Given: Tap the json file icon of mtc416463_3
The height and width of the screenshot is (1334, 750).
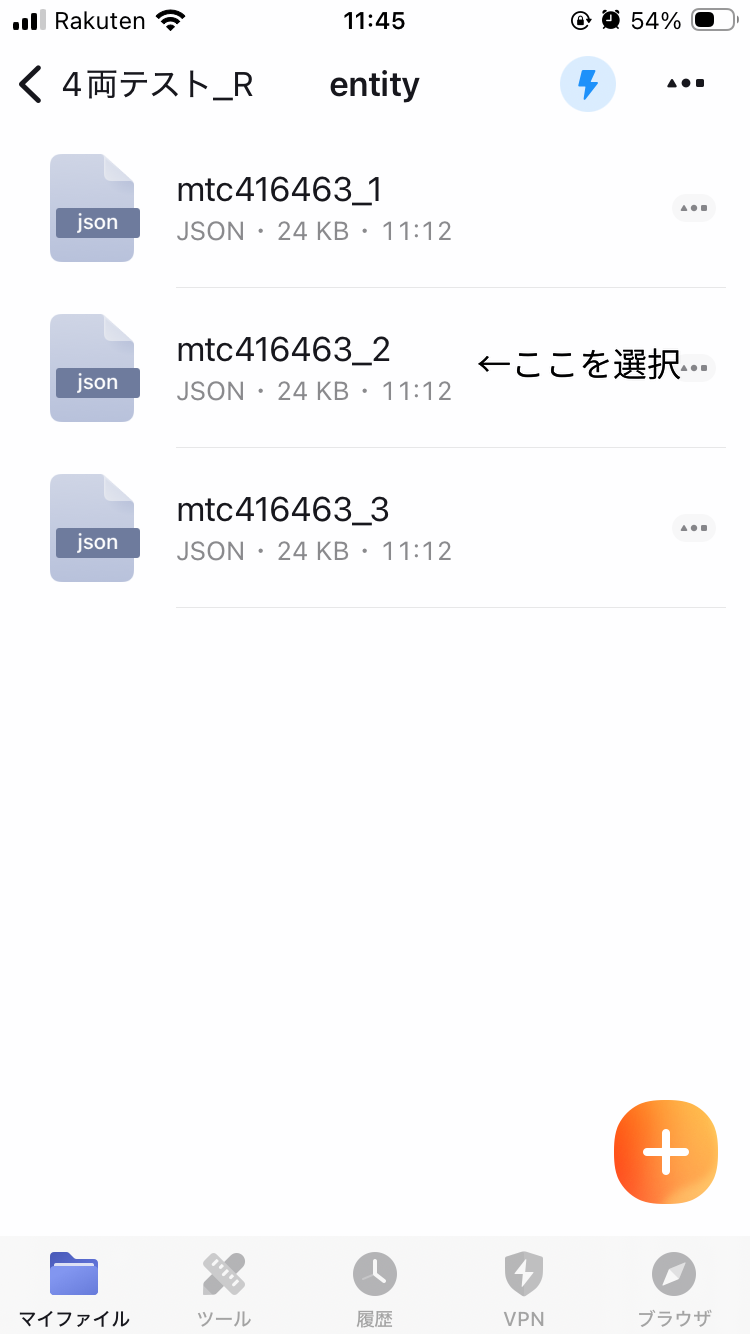Looking at the screenshot, I should coord(93,528).
